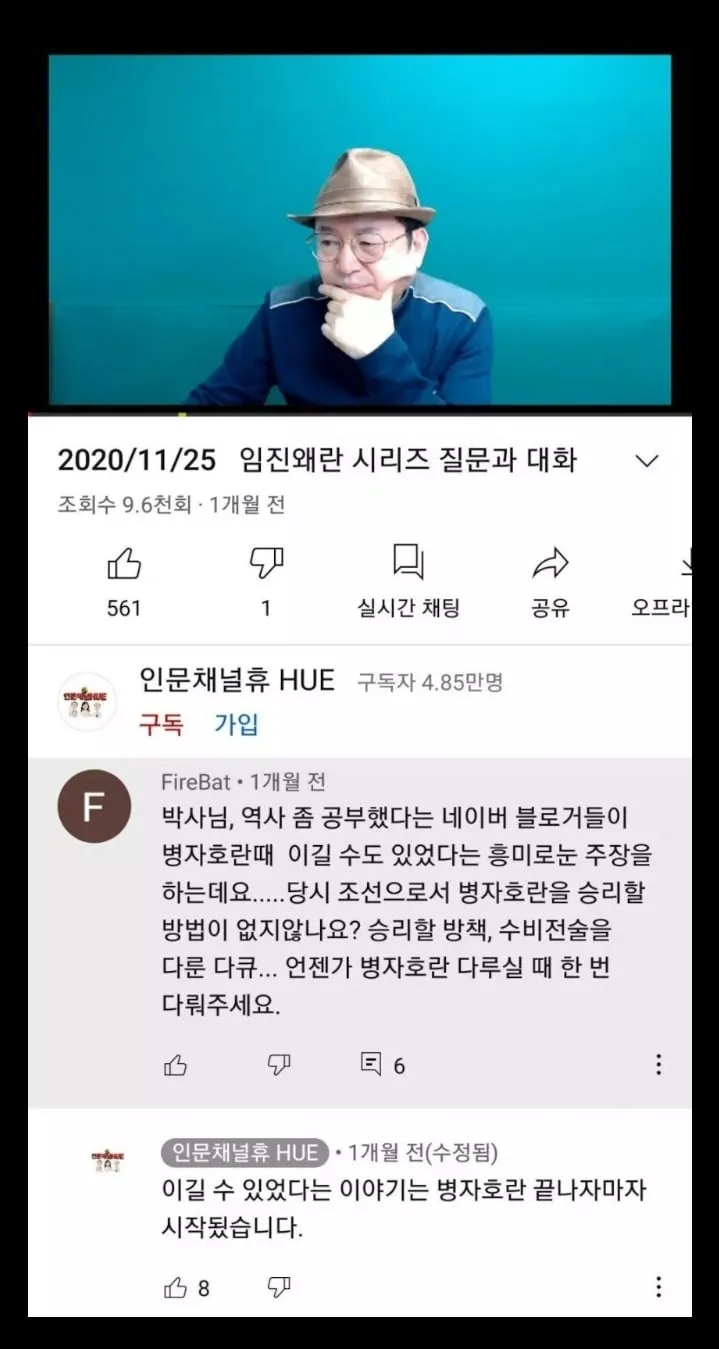The image size is (719, 1349).
Task: Expand the video description chevron
Action: pos(648,461)
